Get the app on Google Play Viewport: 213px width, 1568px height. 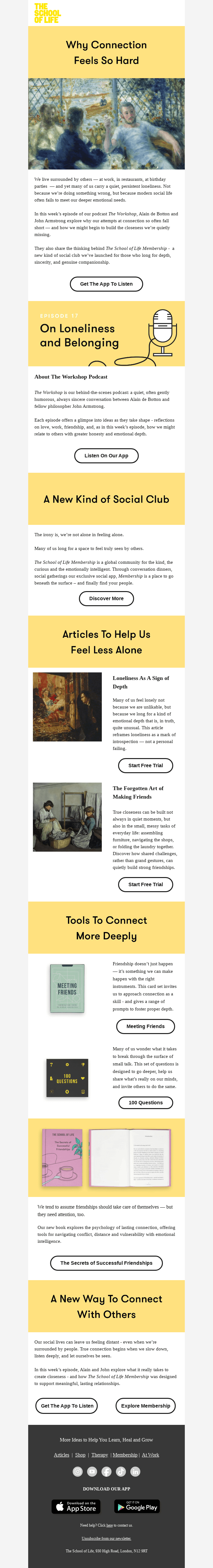[137, 1506]
